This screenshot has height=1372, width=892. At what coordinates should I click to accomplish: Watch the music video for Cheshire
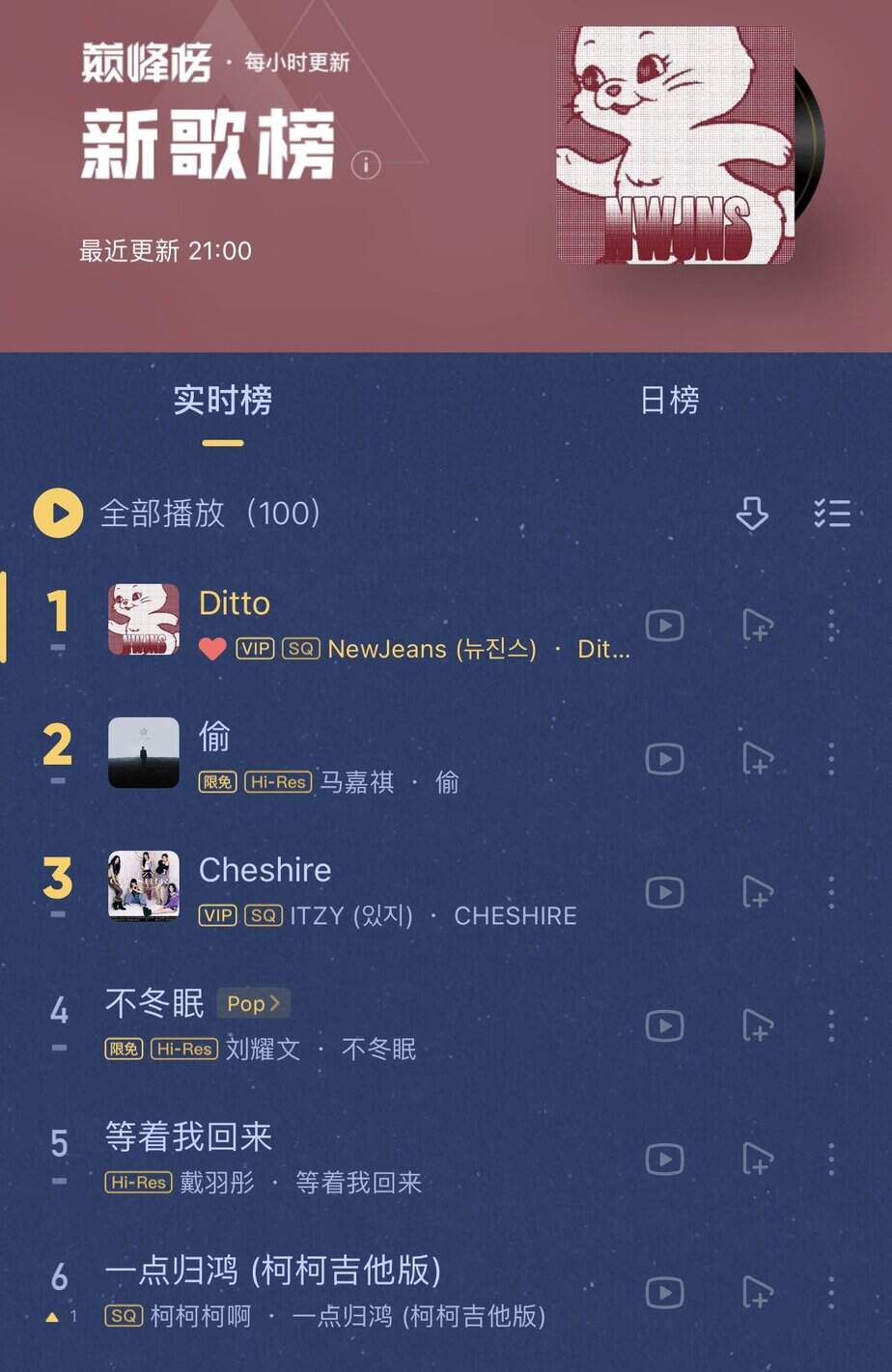(664, 892)
